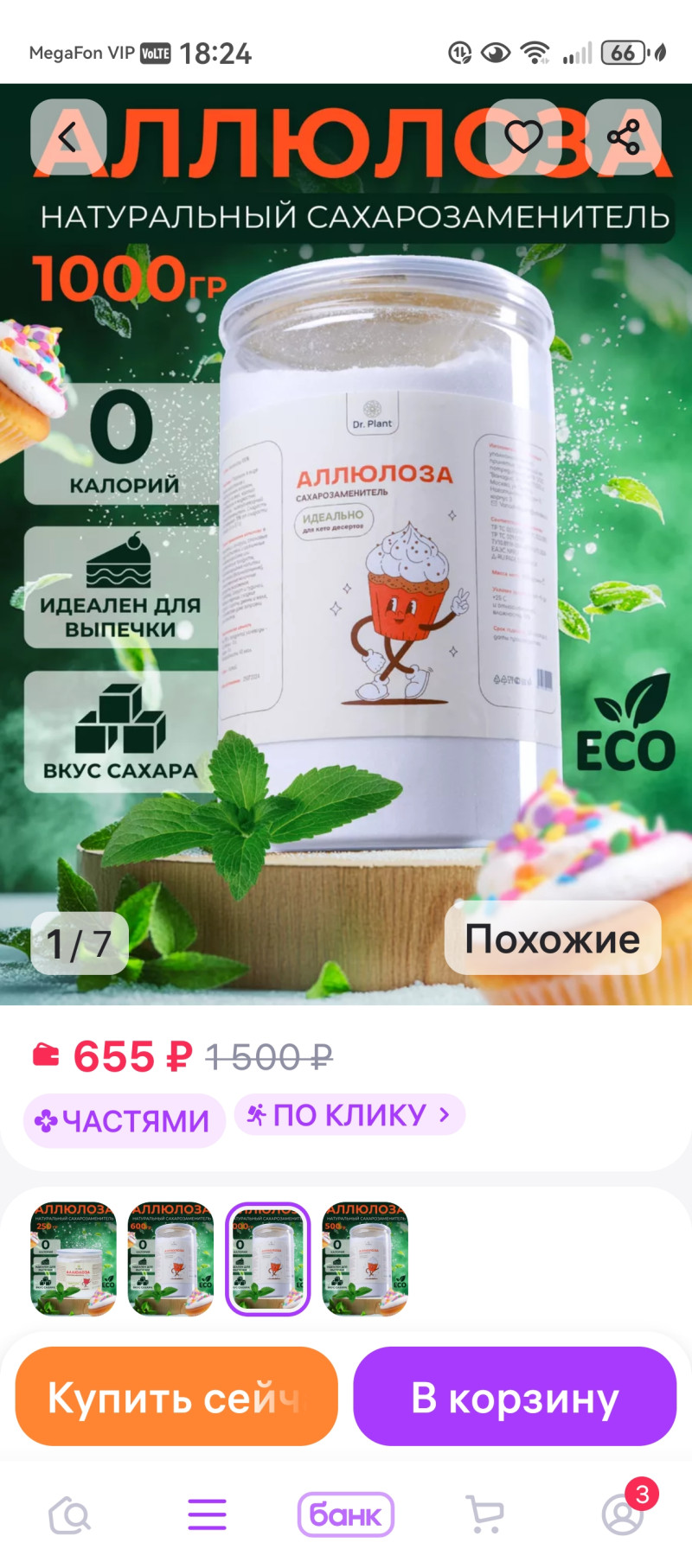
Task: Select the 250 g variant thumbnail
Action: pyautogui.click(x=74, y=1259)
